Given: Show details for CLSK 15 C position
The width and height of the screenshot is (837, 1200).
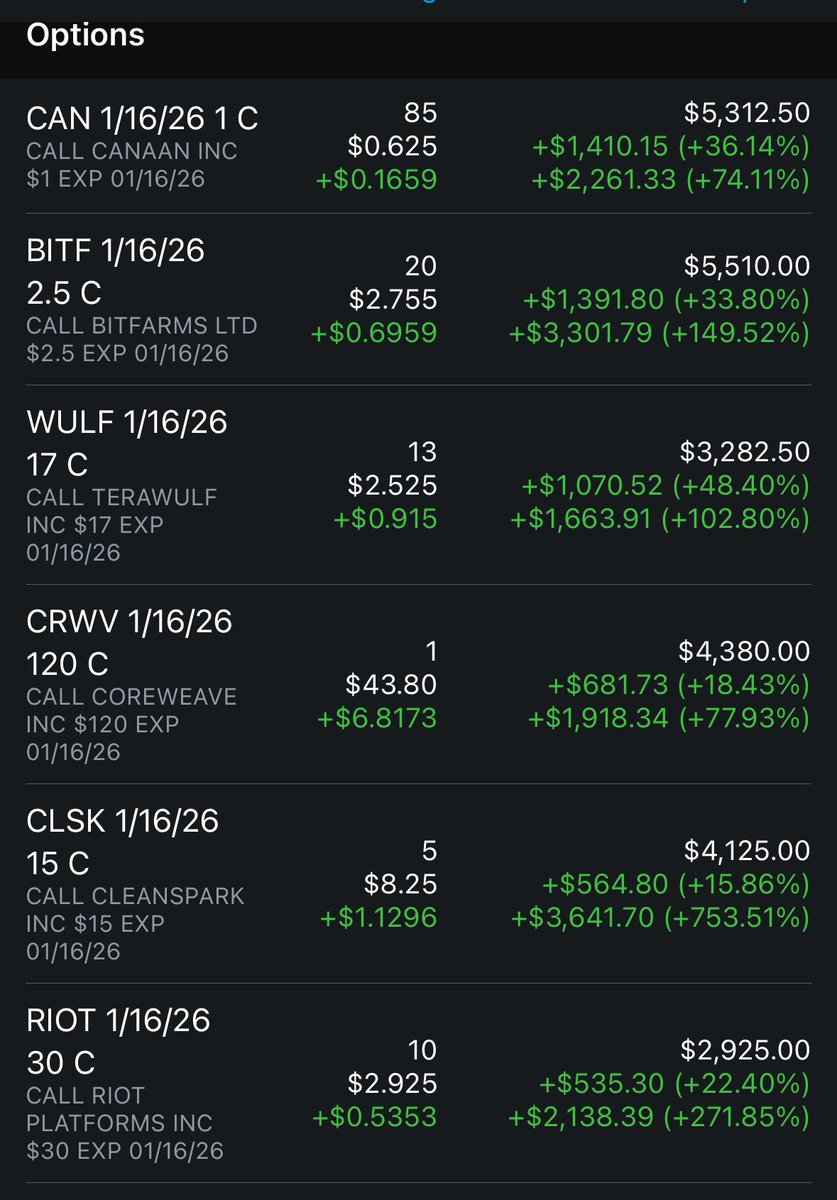Looking at the screenshot, I should pos(123,841).
